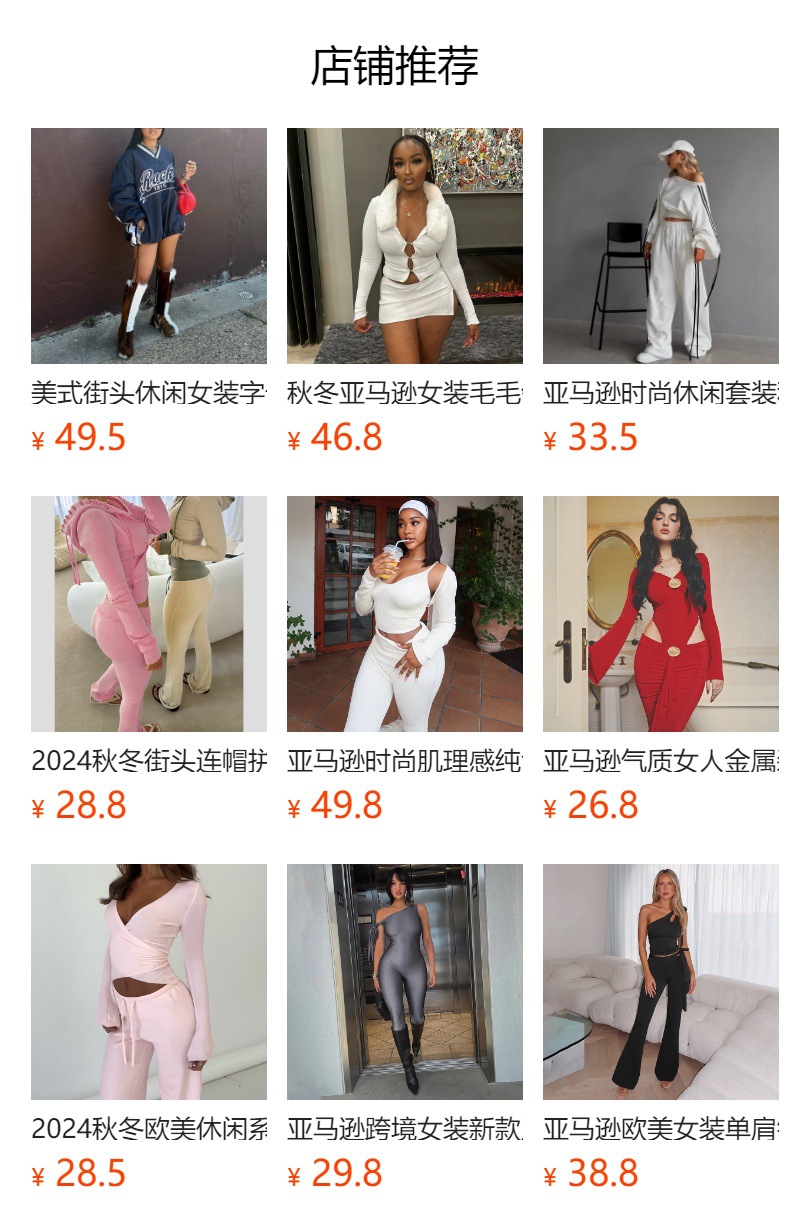
Task: Open 亚马逊时尚肌理感纯 product at ¥49.8
Action: point(405,661)
